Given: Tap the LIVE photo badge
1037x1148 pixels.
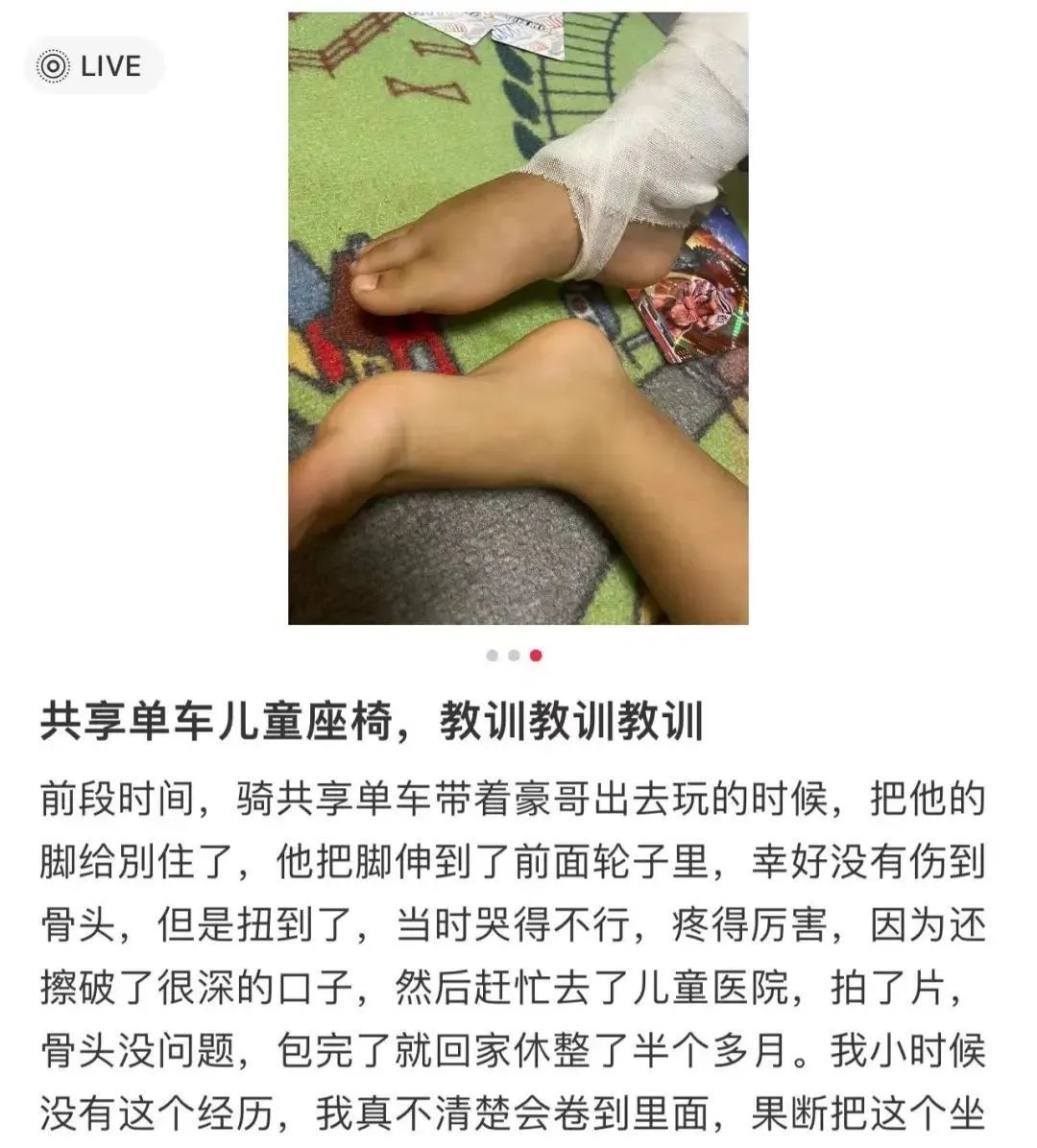Looking at the screenshot, I should [x=93, y=66].
